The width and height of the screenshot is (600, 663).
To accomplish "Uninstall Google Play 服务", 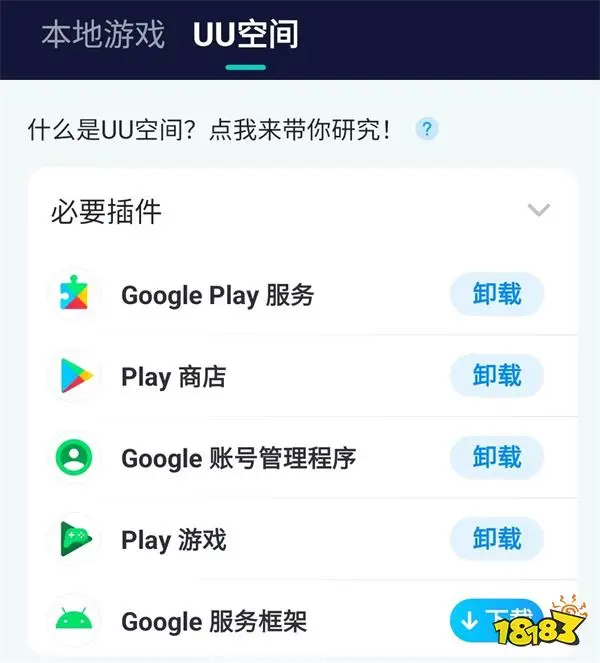I will [497, 294].
